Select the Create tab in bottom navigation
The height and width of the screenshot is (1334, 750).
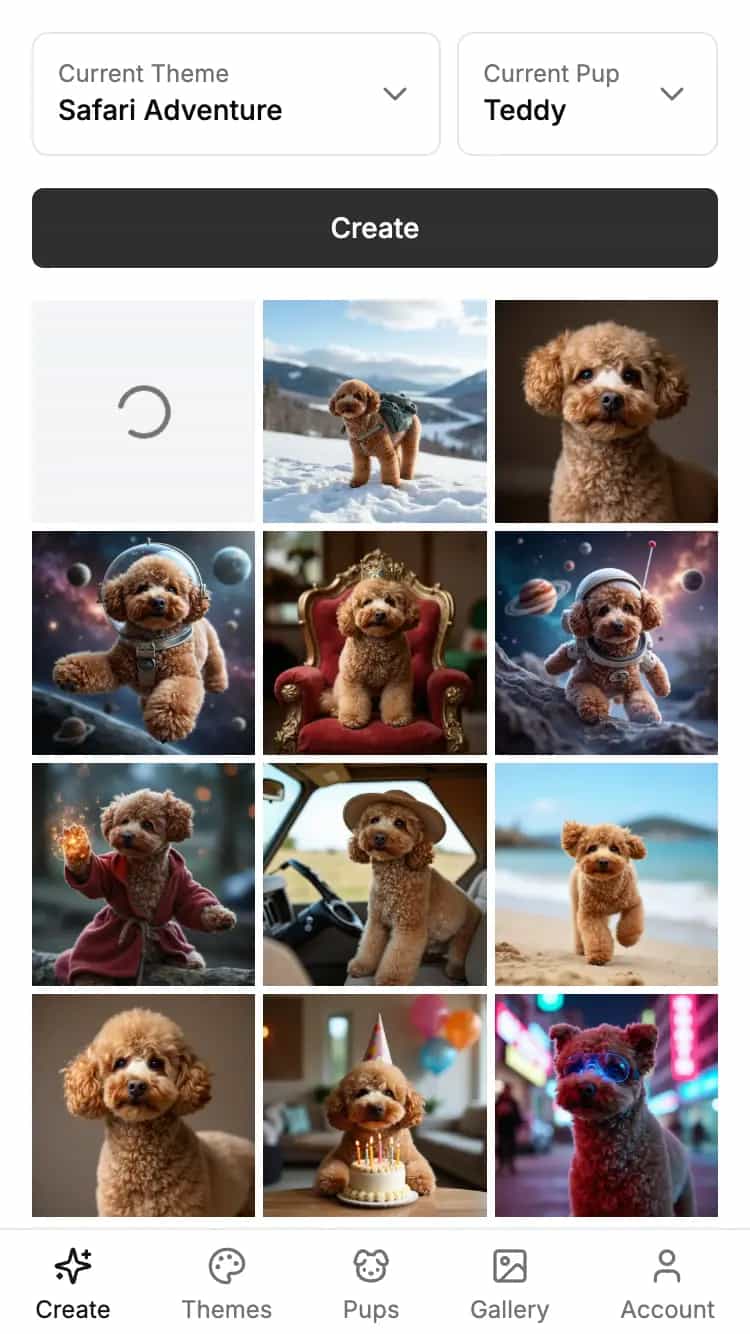pos(73,1284)
